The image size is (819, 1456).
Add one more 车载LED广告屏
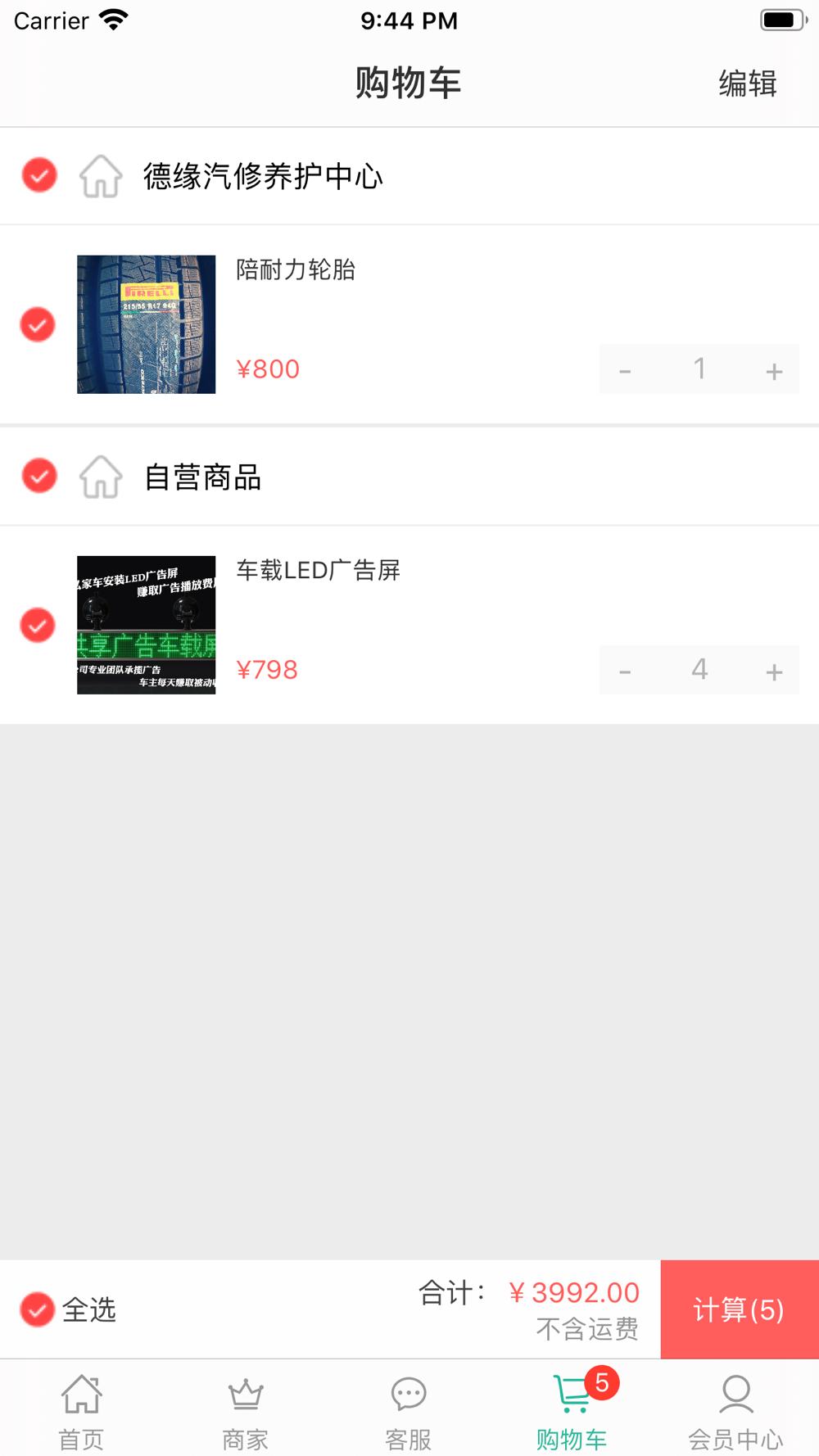tap(774, 671)
